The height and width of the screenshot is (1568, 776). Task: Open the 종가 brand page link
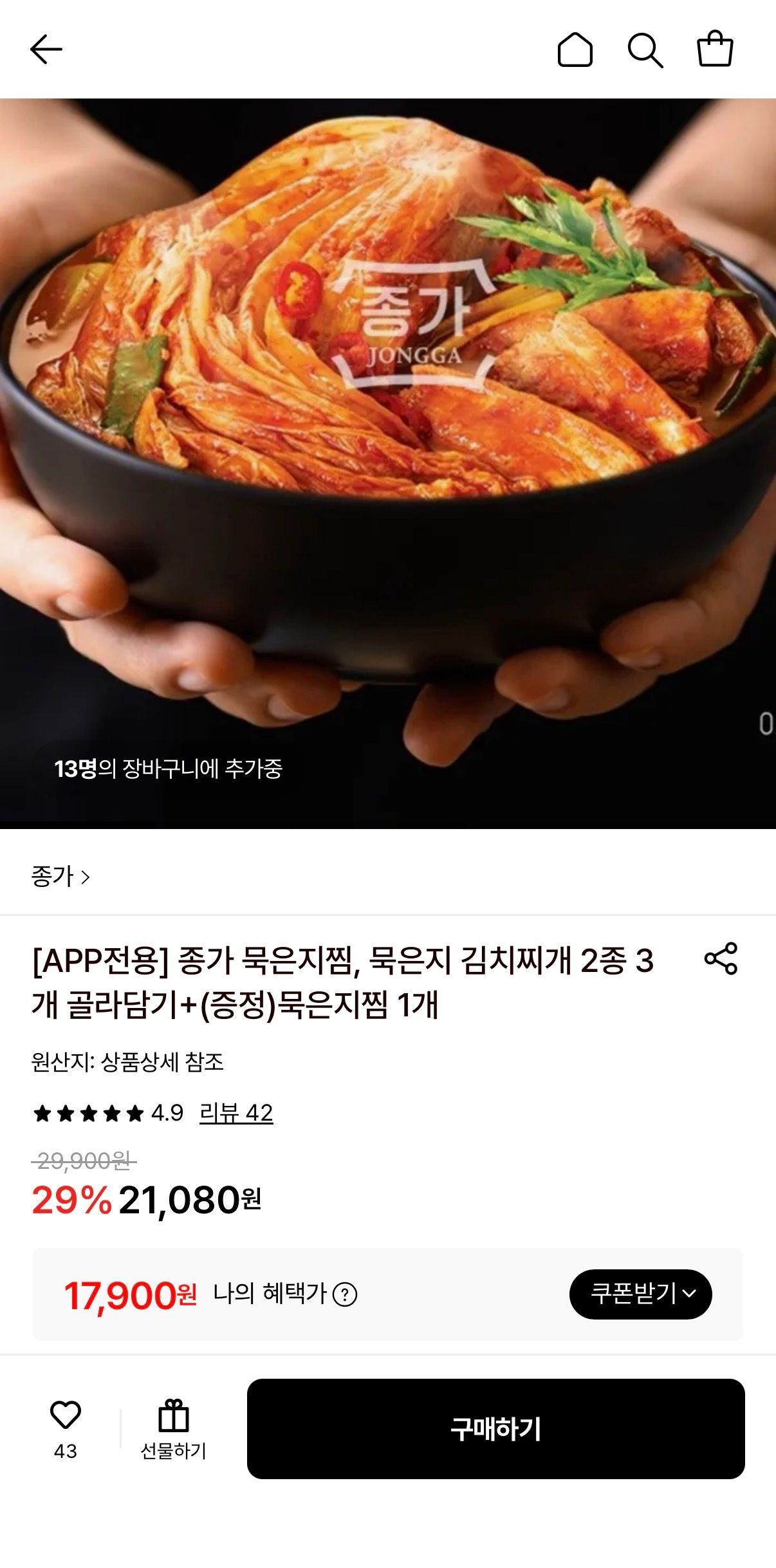click(60, 876)
